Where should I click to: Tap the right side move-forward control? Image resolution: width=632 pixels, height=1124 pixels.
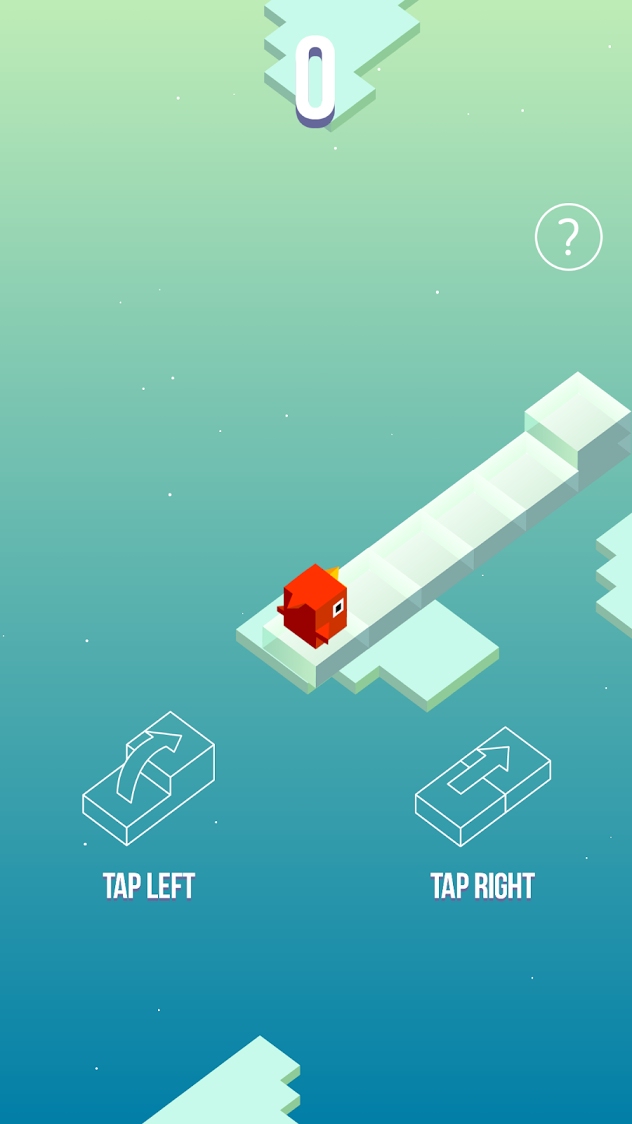click(483, 786)
